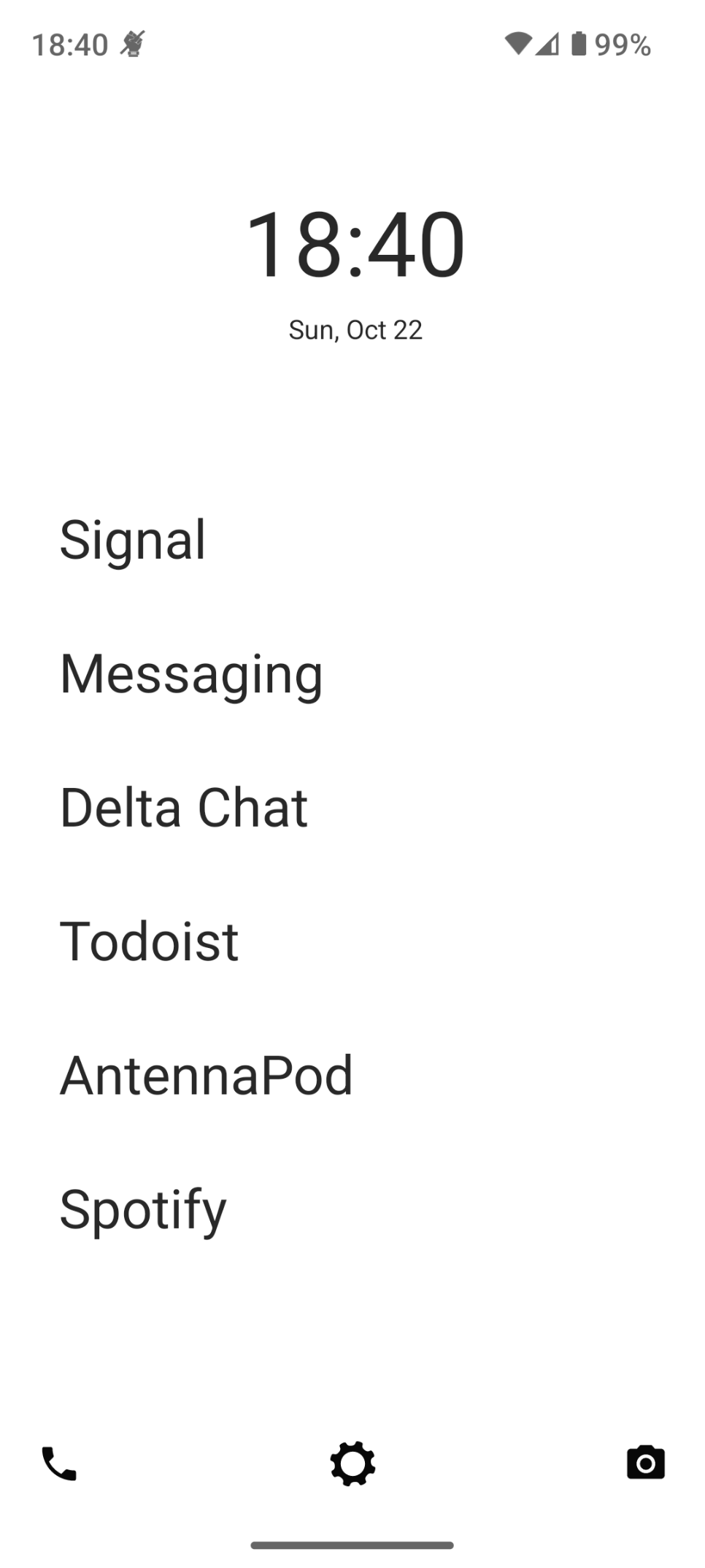
Task: Open the settings gear icon
Action: point(352,1464)
